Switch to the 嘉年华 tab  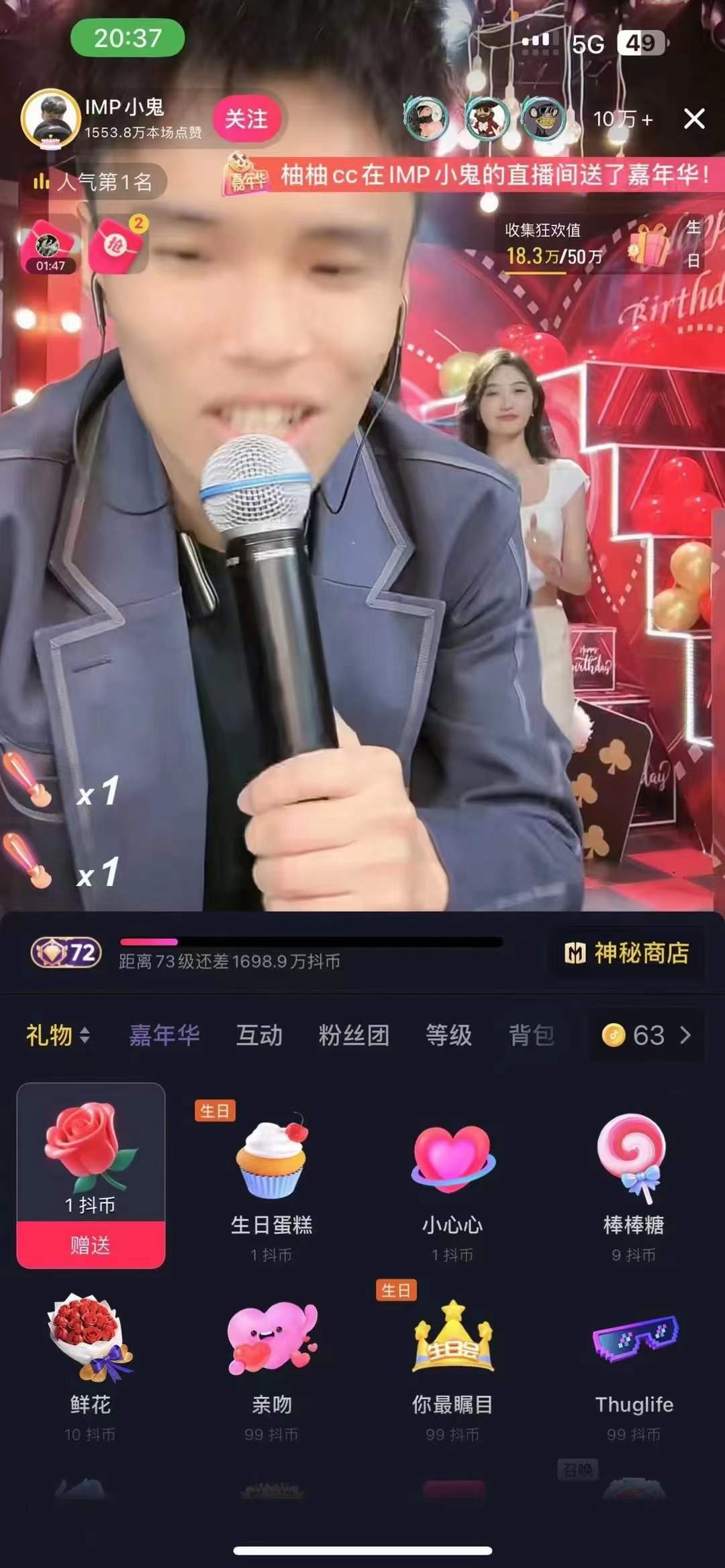164,1035
